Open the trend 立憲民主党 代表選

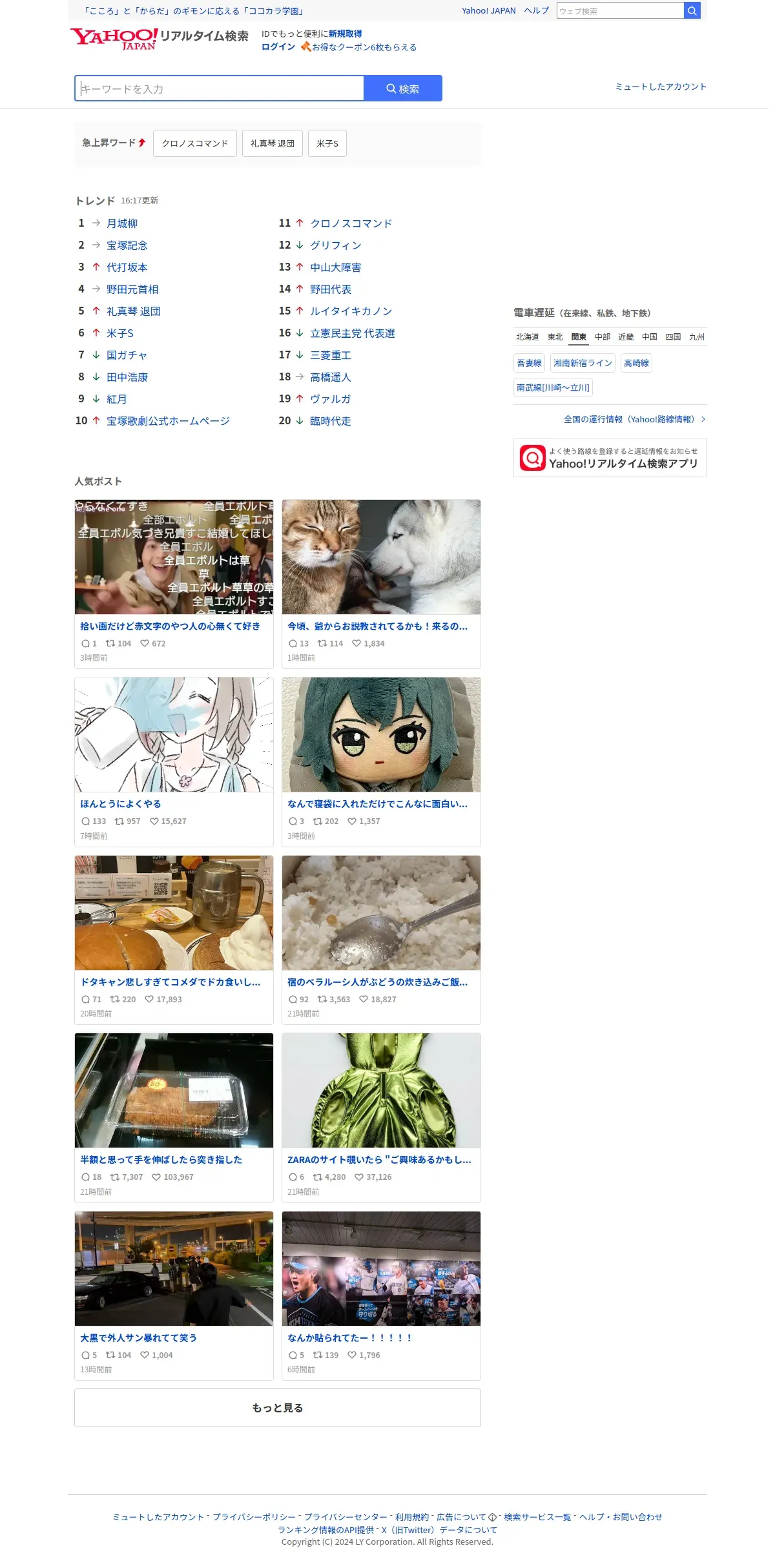(x=353, y=333)
